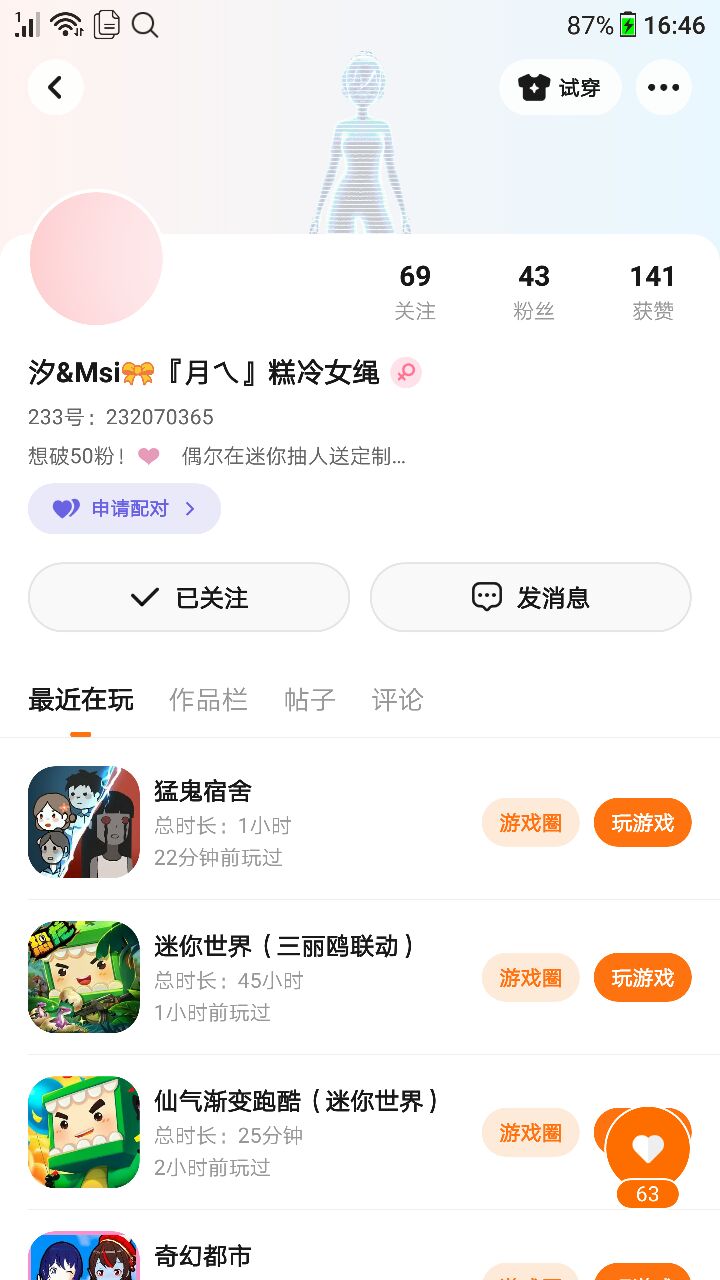Go back using the top-left arrow

pyautogui.click(x=55, y=88)
